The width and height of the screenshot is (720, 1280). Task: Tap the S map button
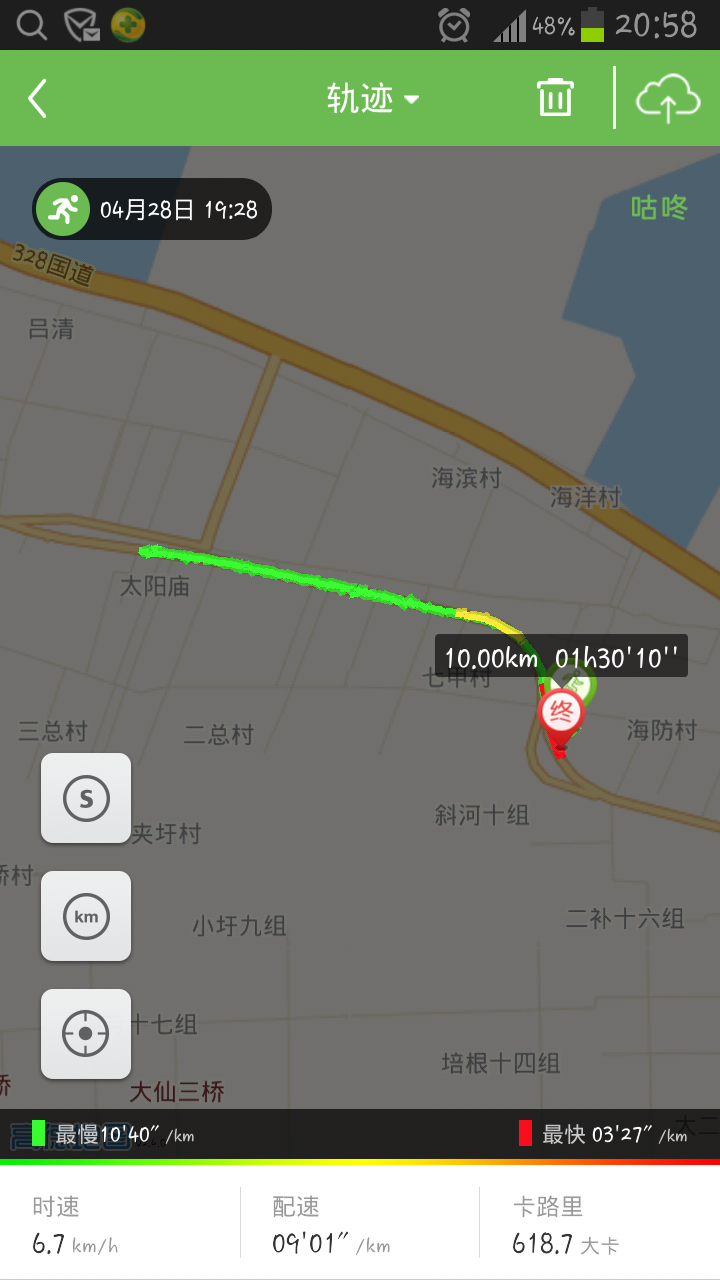(86, 798)
